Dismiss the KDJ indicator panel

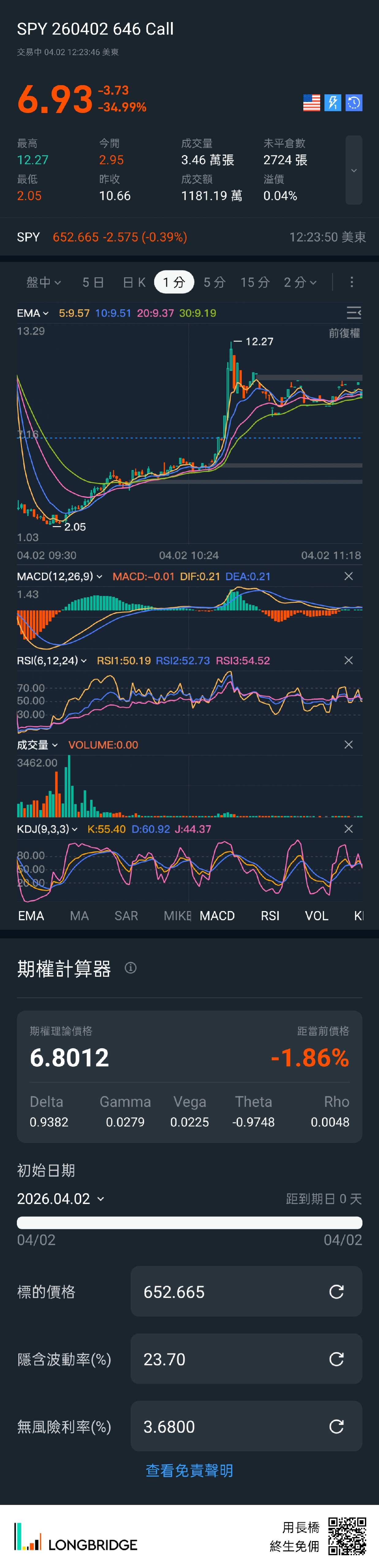tap(349, 829)
